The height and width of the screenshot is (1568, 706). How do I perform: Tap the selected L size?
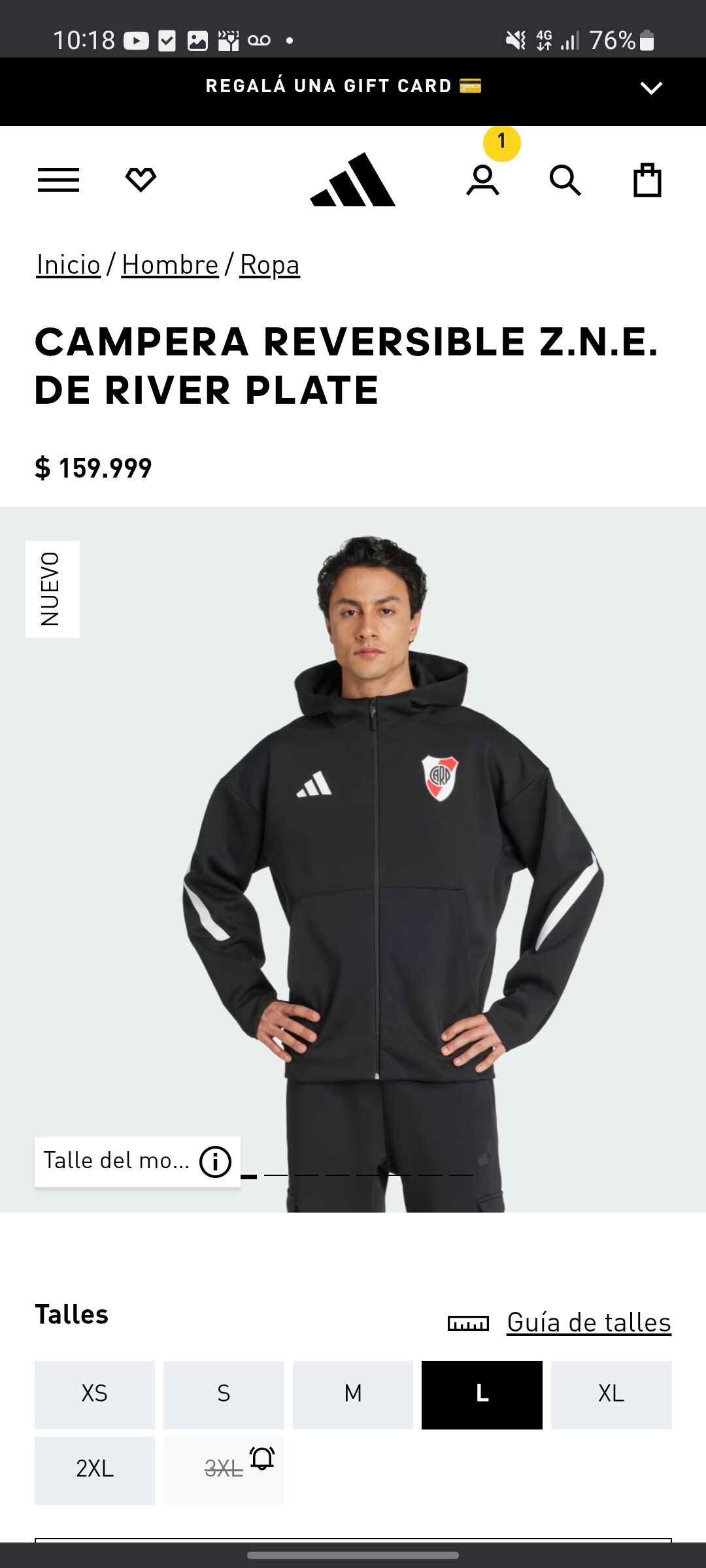[x=482, y=1394]
